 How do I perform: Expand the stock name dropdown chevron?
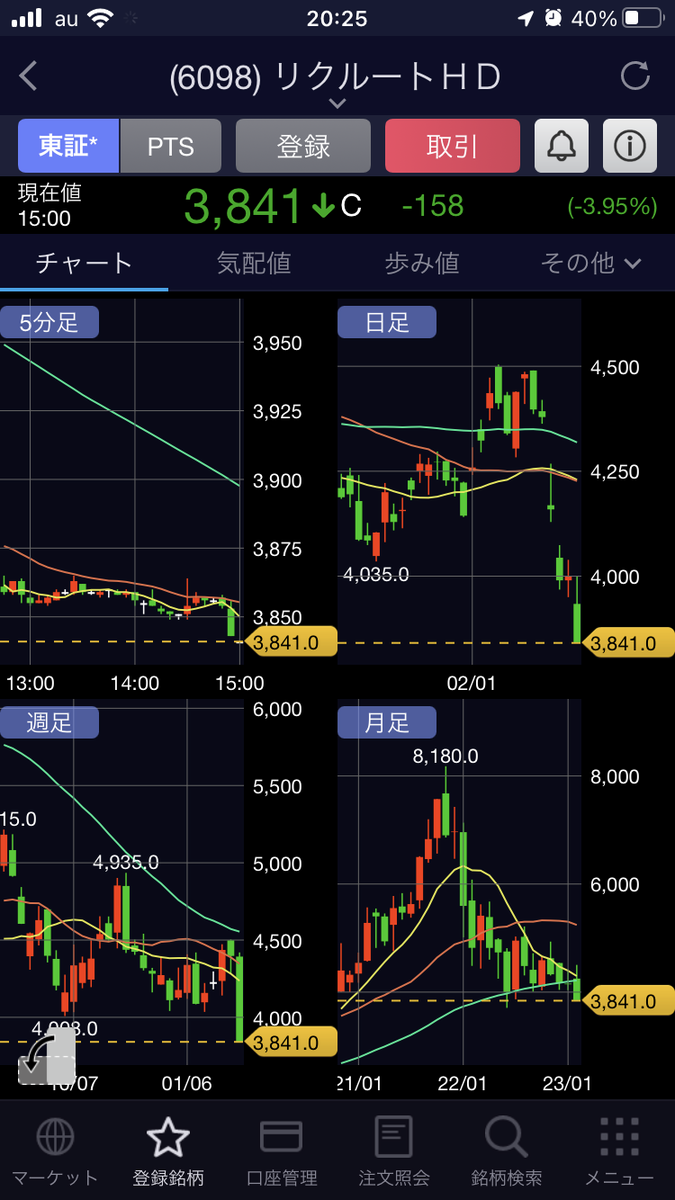click(x=338, y=103)
